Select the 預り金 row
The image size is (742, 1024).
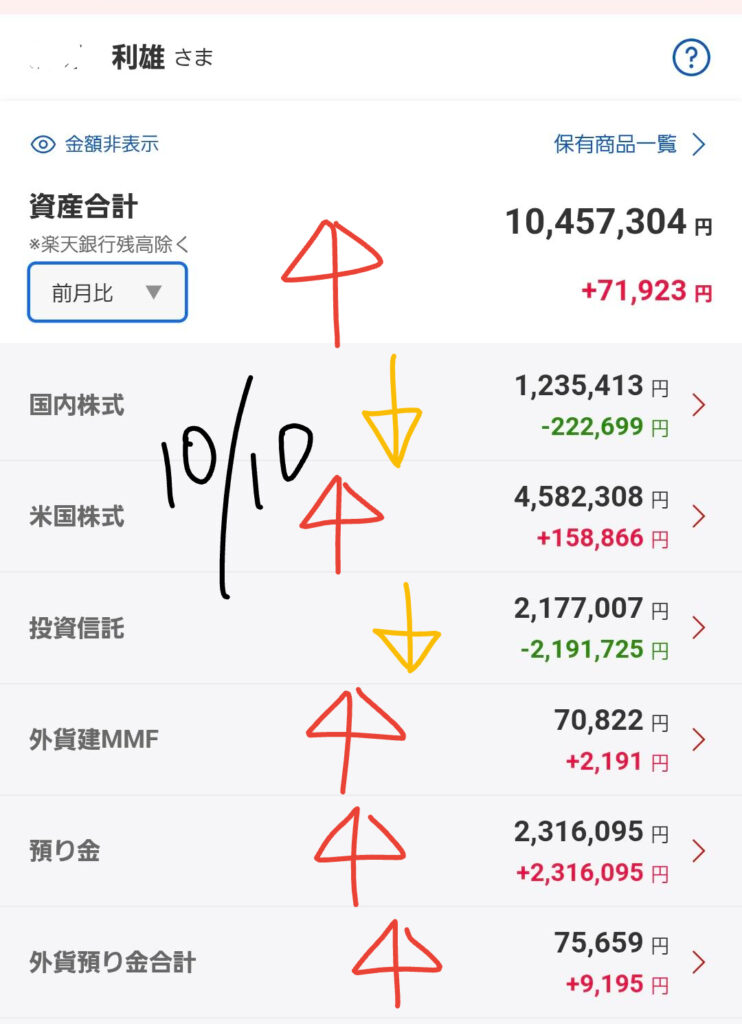click(371, 851)
